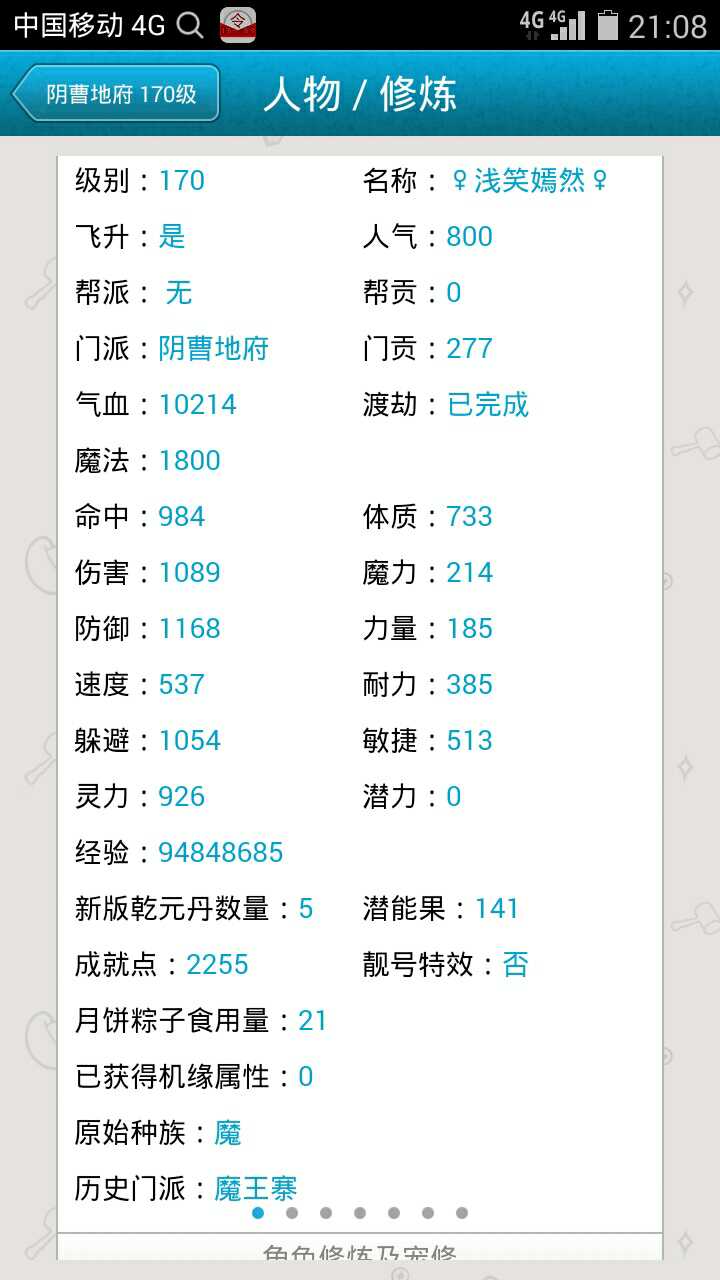Go back to 阴曹地府 170级

pos(117,94)
